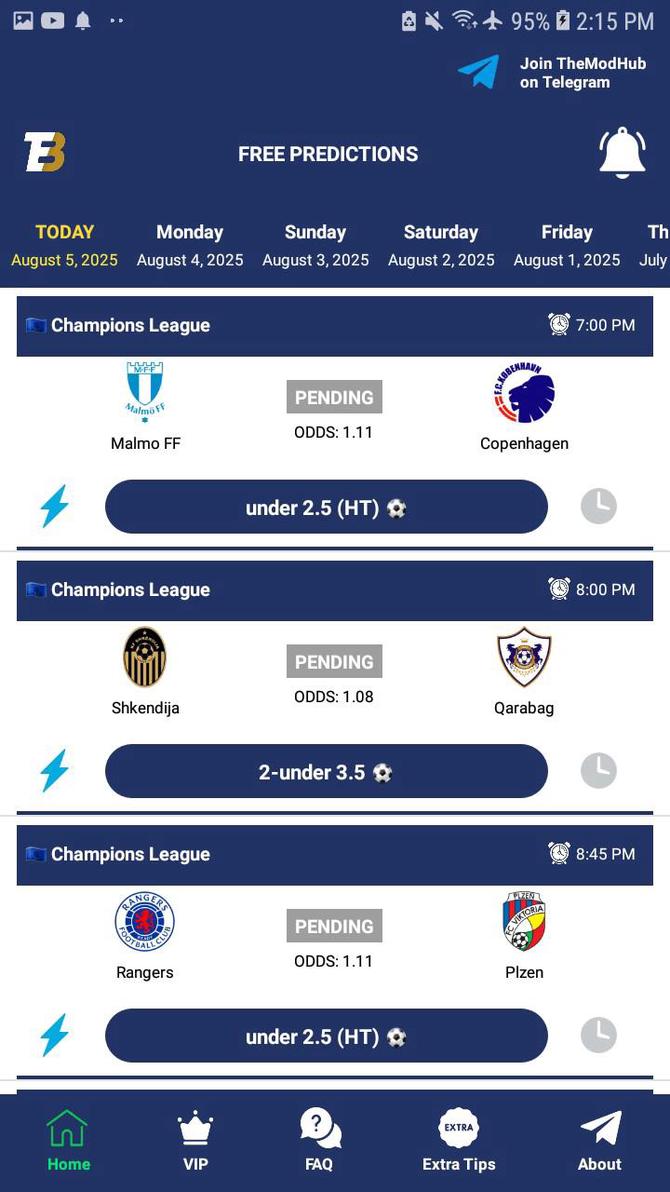This screenshot has height=1192, width=670.
Task: Join TheModHub on Telegram
Action: click(x=552, y=72)
